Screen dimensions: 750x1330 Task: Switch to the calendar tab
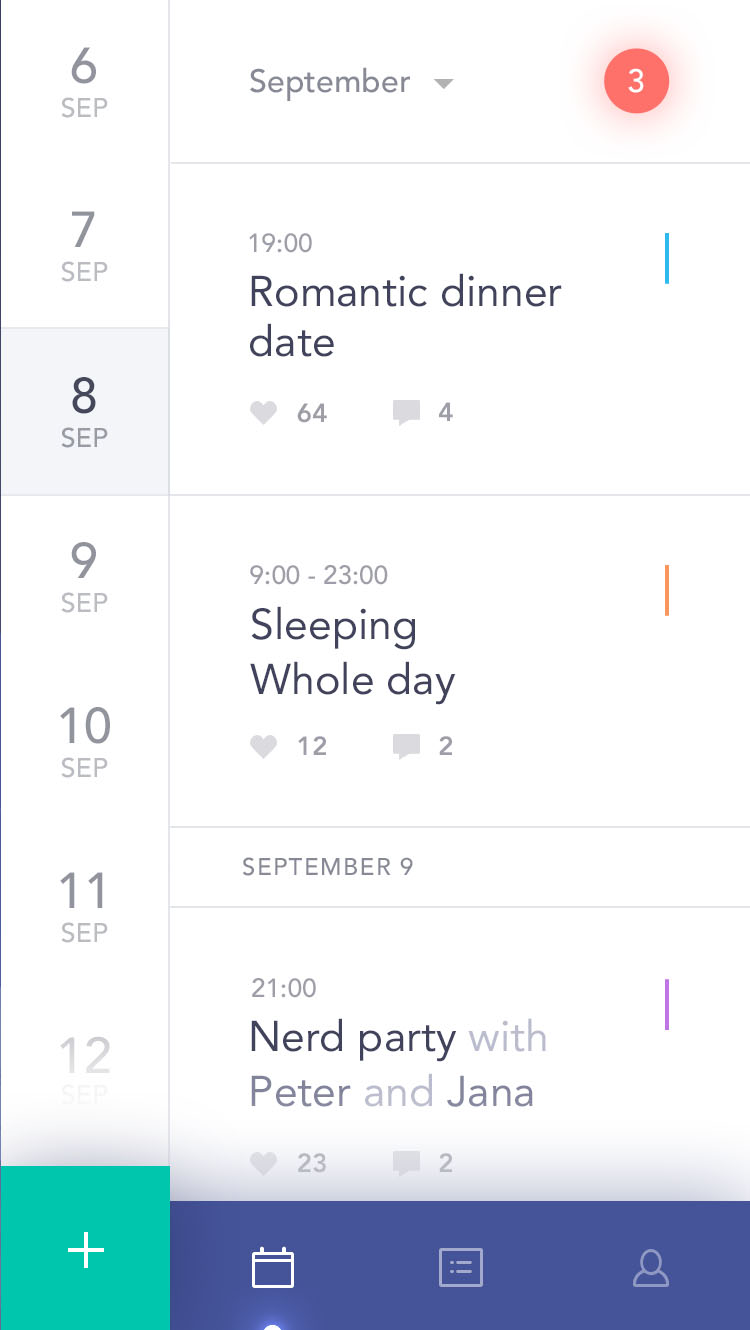tap(272, 1268)
